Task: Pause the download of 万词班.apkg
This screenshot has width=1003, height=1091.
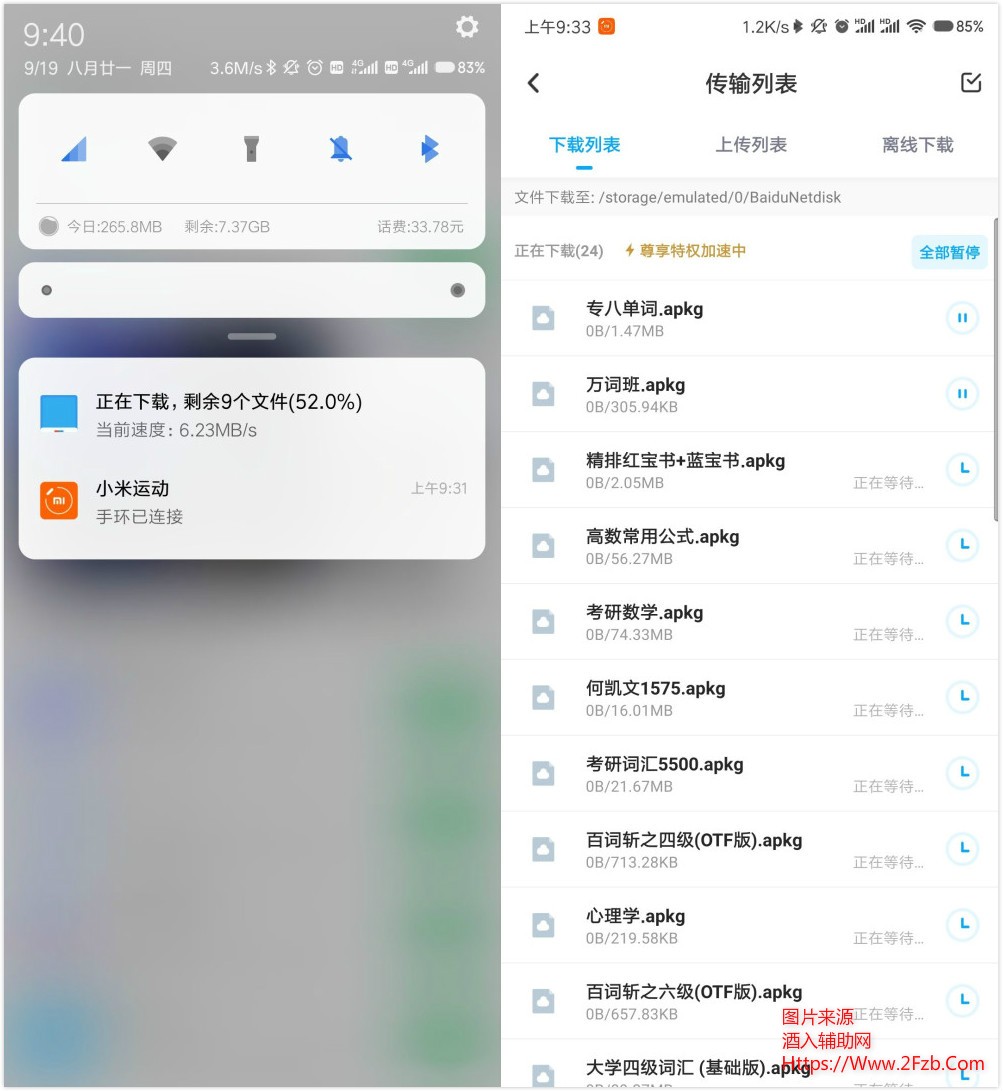Action: pyautogui.click(x=962, y=394)
